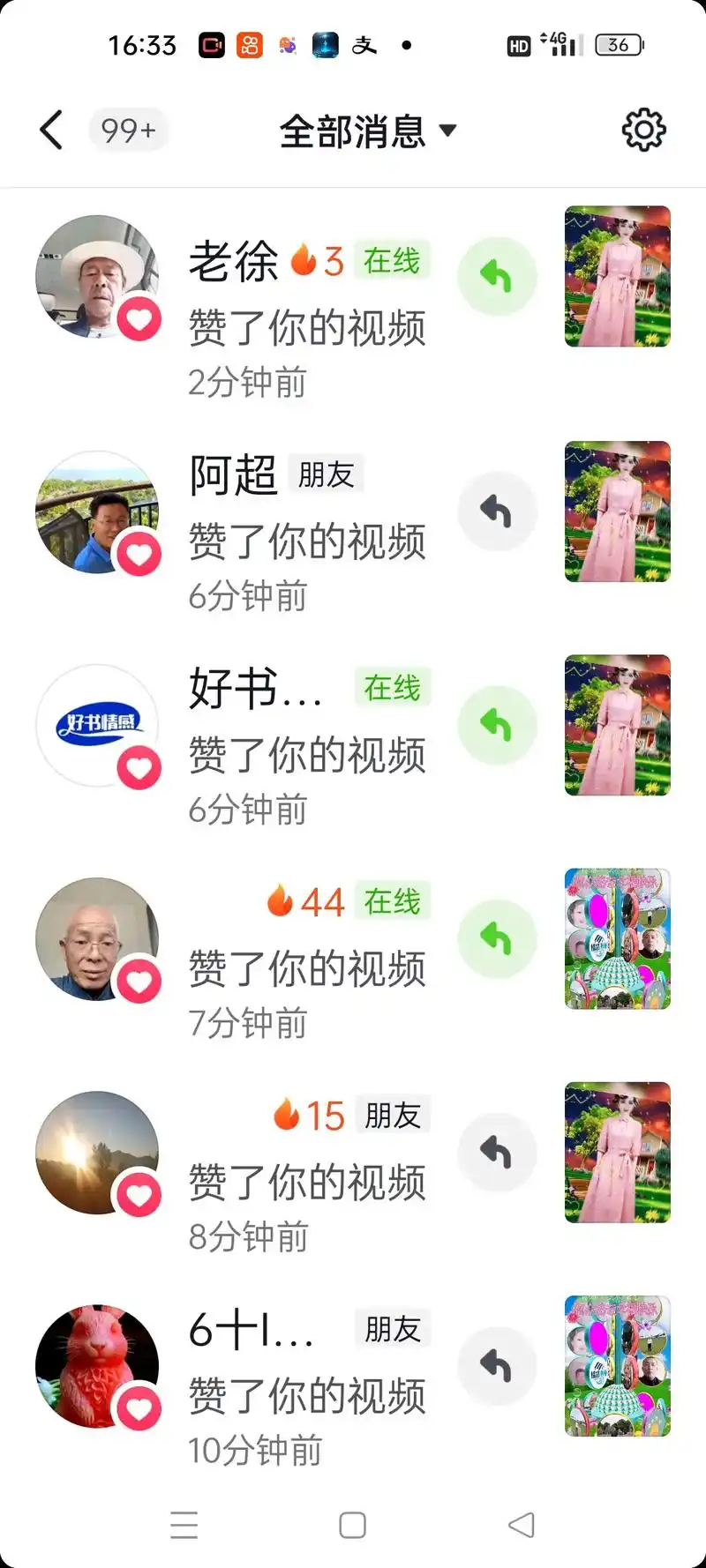Open the settings gear icon
The width and height of the screenshot is (706, 1568).
(x=643, y=128)
